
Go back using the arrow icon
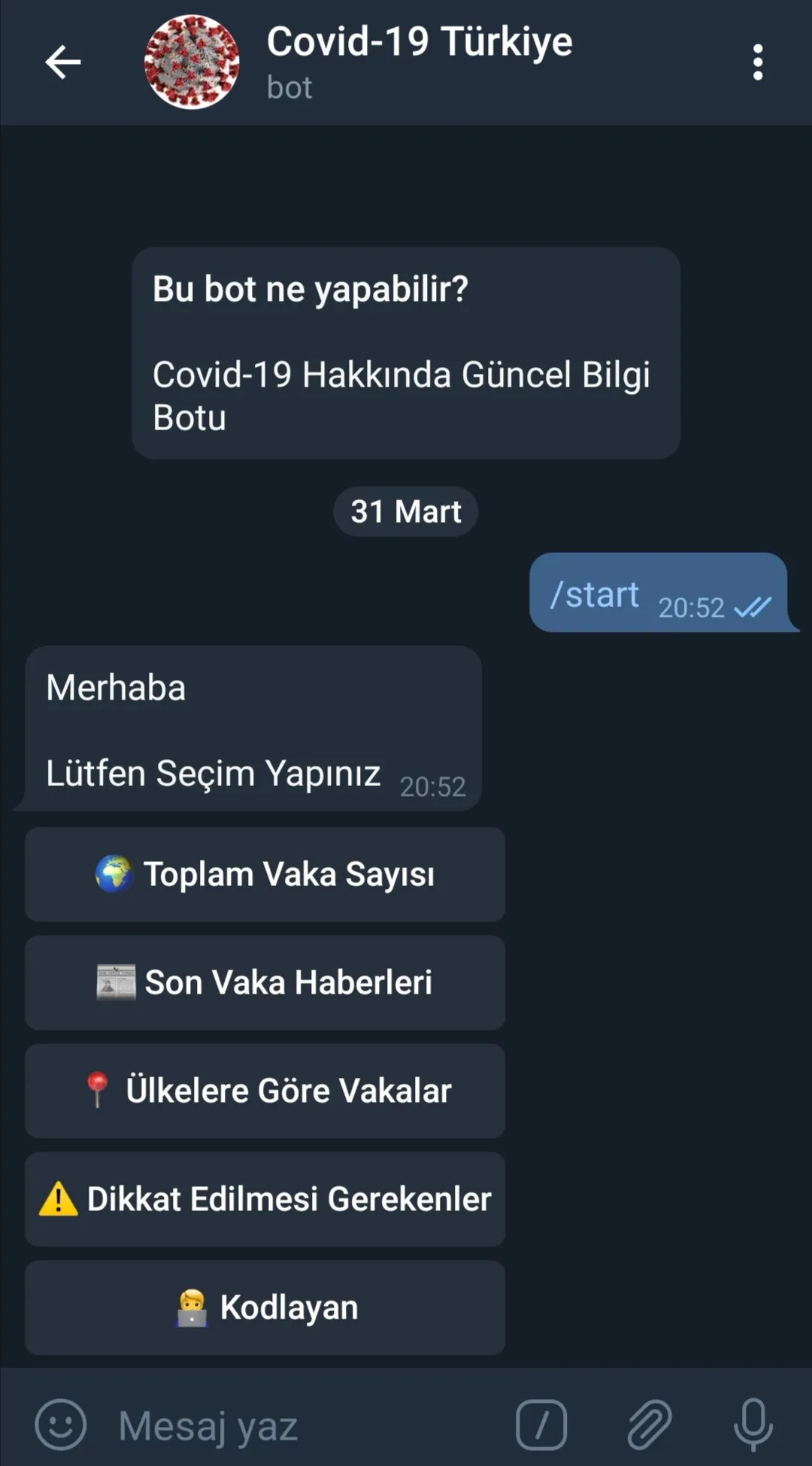[x=63, y=62]
